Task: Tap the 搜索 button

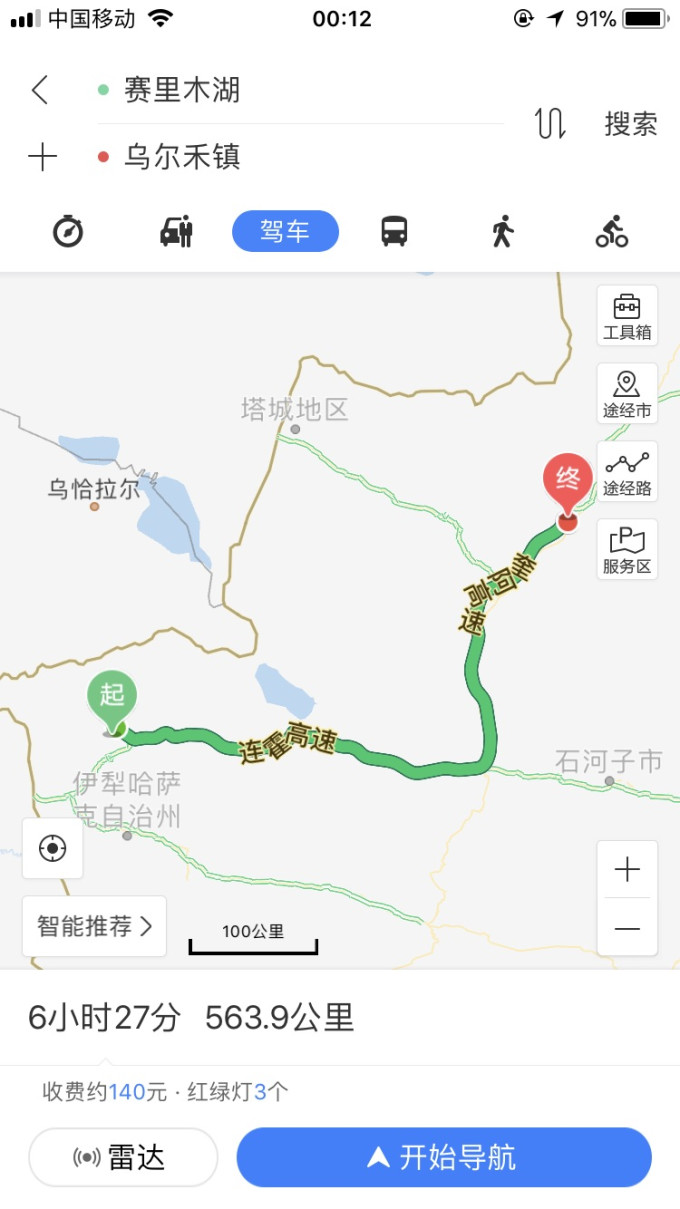Action: point(630,124)
